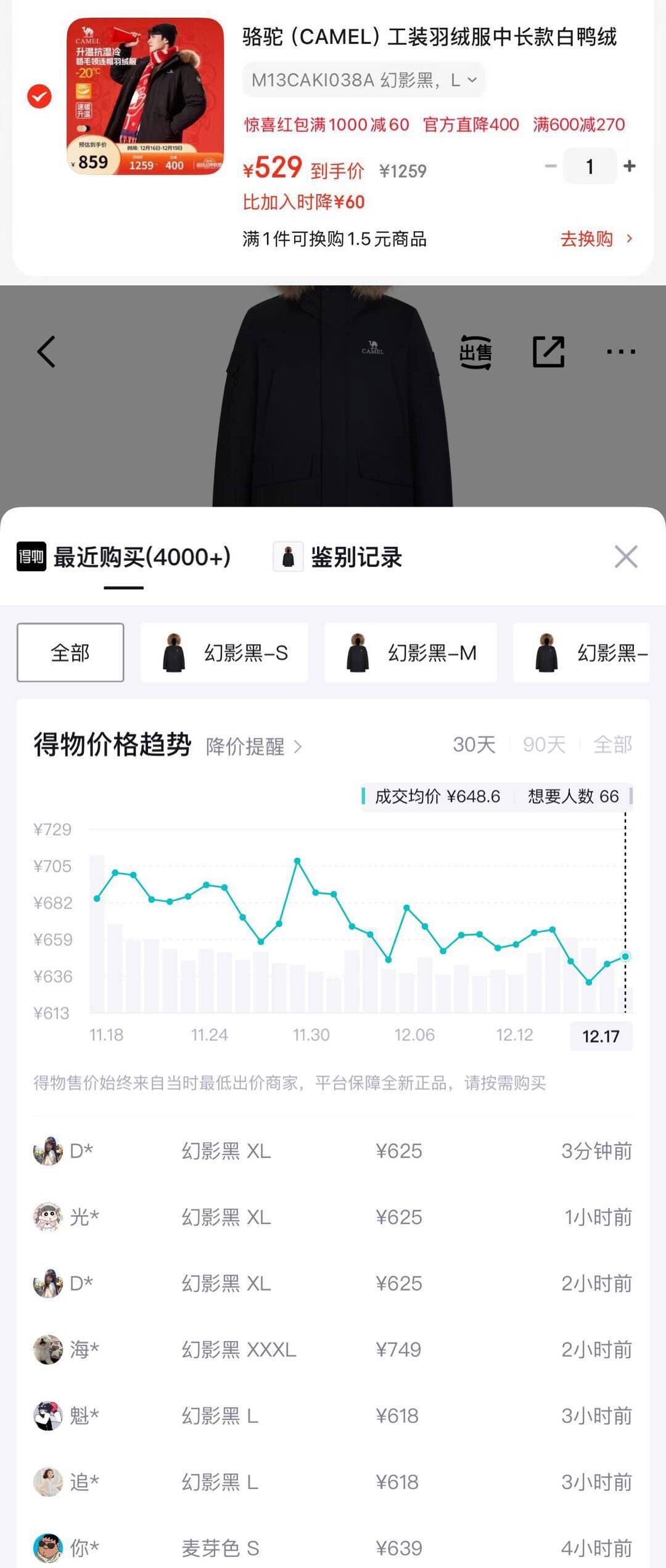This screenshot has width=666, height=1568.
Task: Open the three-dot overflow menu
Action: pyautogui.click(x=620, y=352)
